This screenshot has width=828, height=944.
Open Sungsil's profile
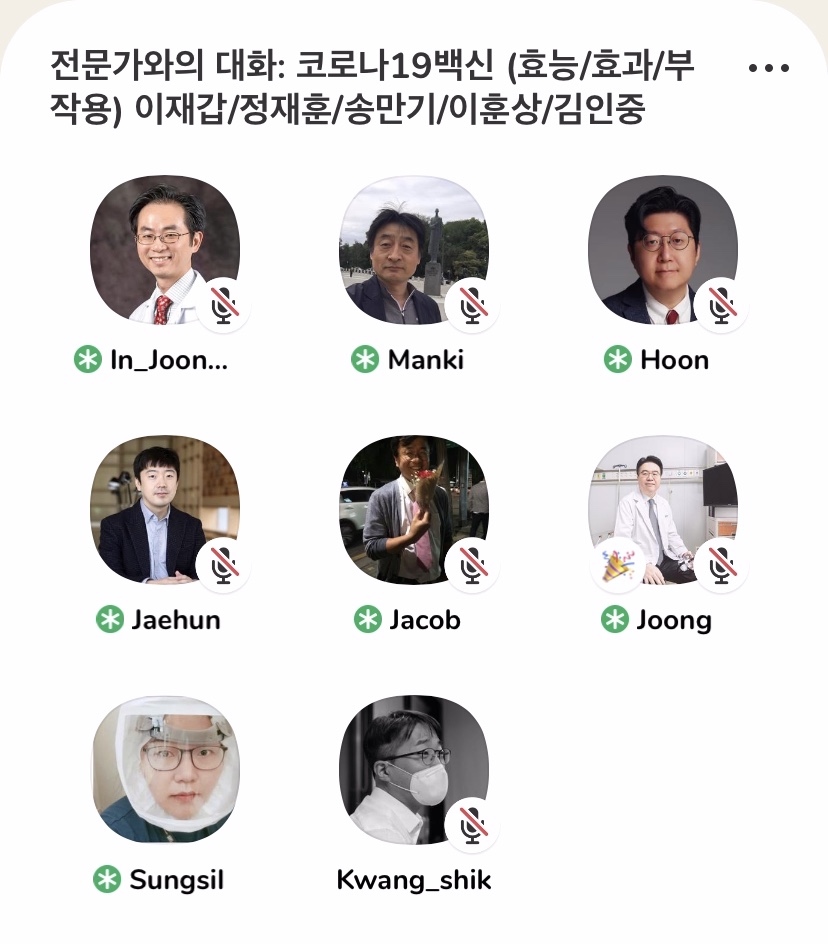164,770
